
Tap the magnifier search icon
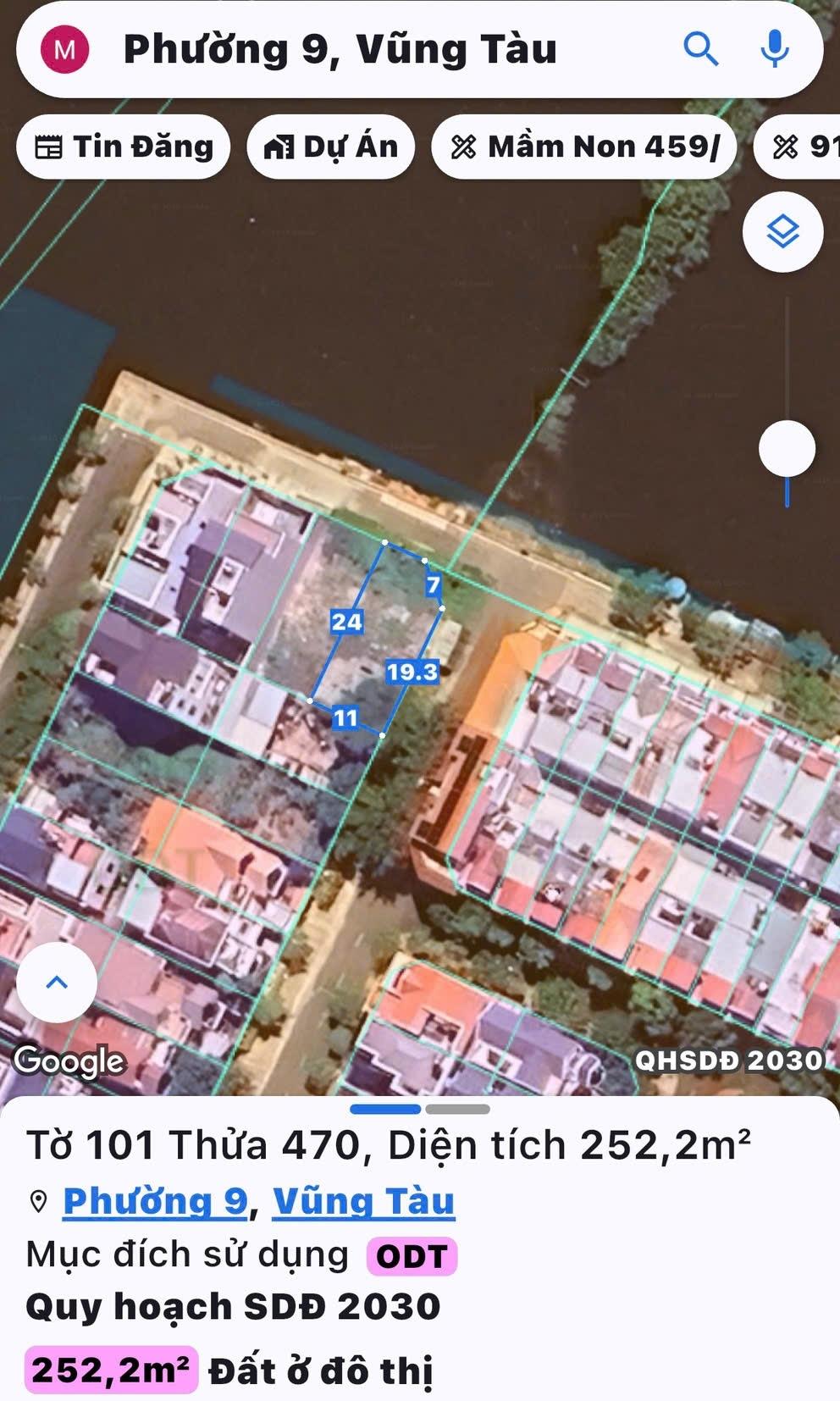[x=700, y=49]
